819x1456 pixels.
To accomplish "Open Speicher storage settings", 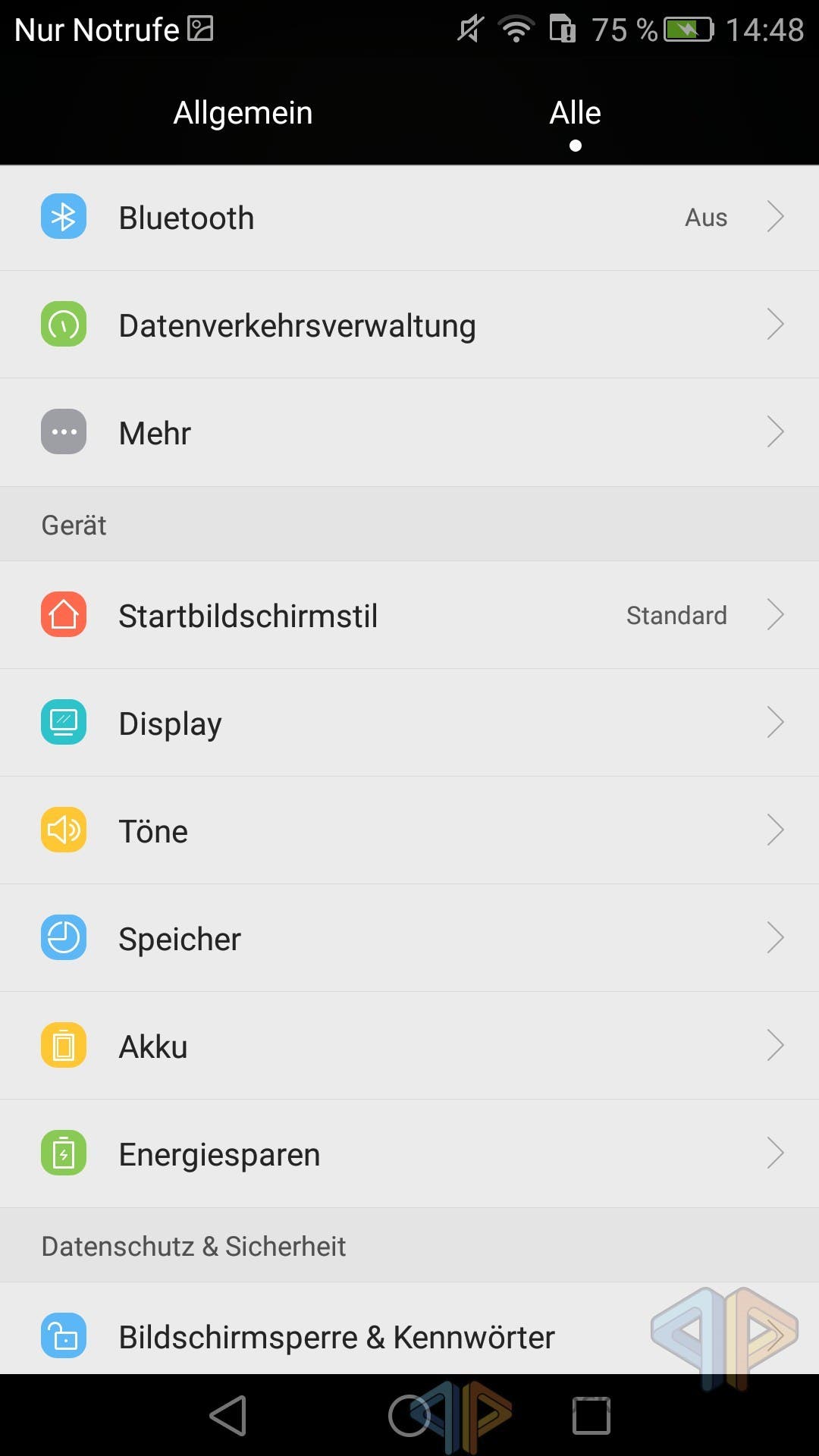I will click(x=409, y=938).
